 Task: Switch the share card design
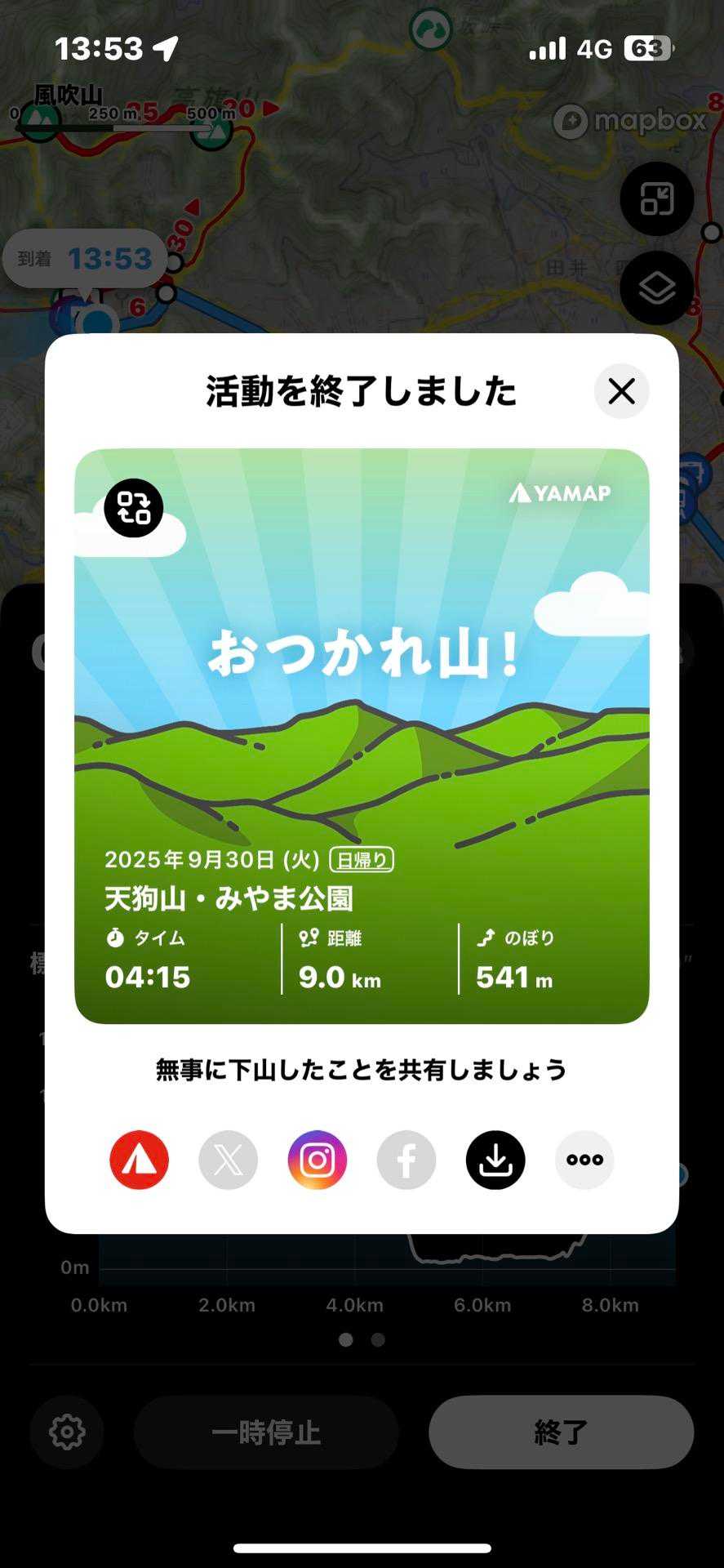pos(134,508)
